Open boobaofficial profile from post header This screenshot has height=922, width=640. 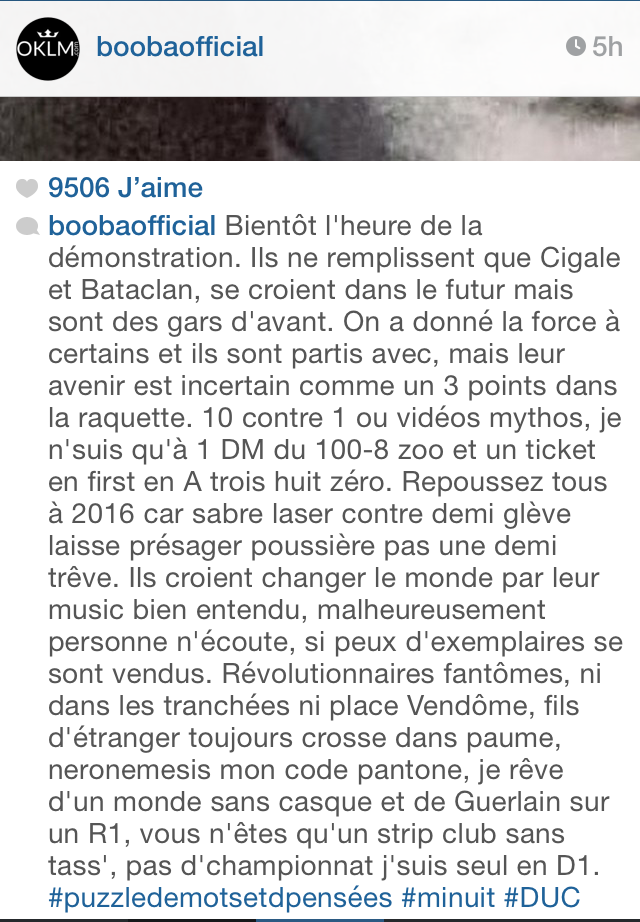click(x=180, y=47)
